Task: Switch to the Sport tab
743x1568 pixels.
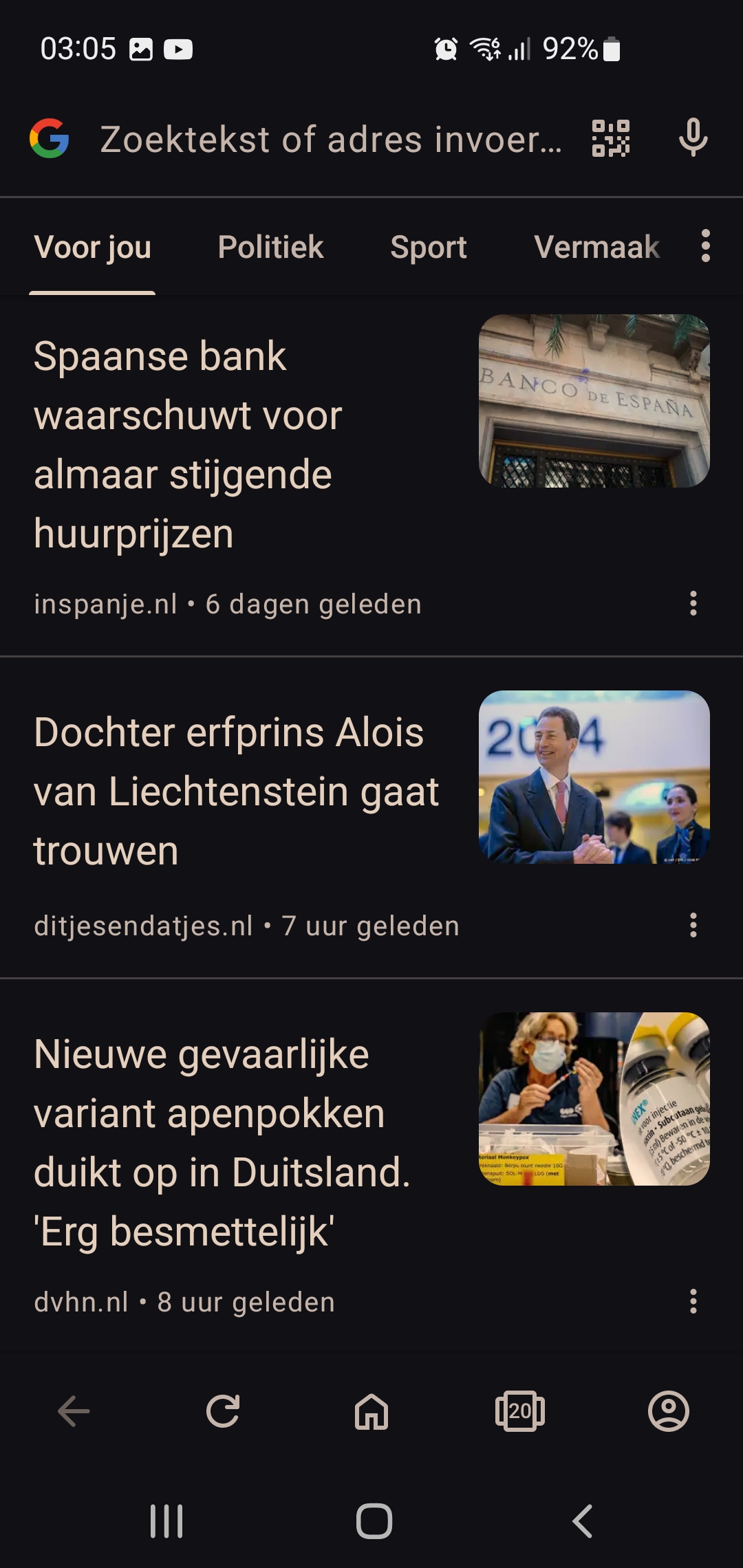Action: [429, 247]
